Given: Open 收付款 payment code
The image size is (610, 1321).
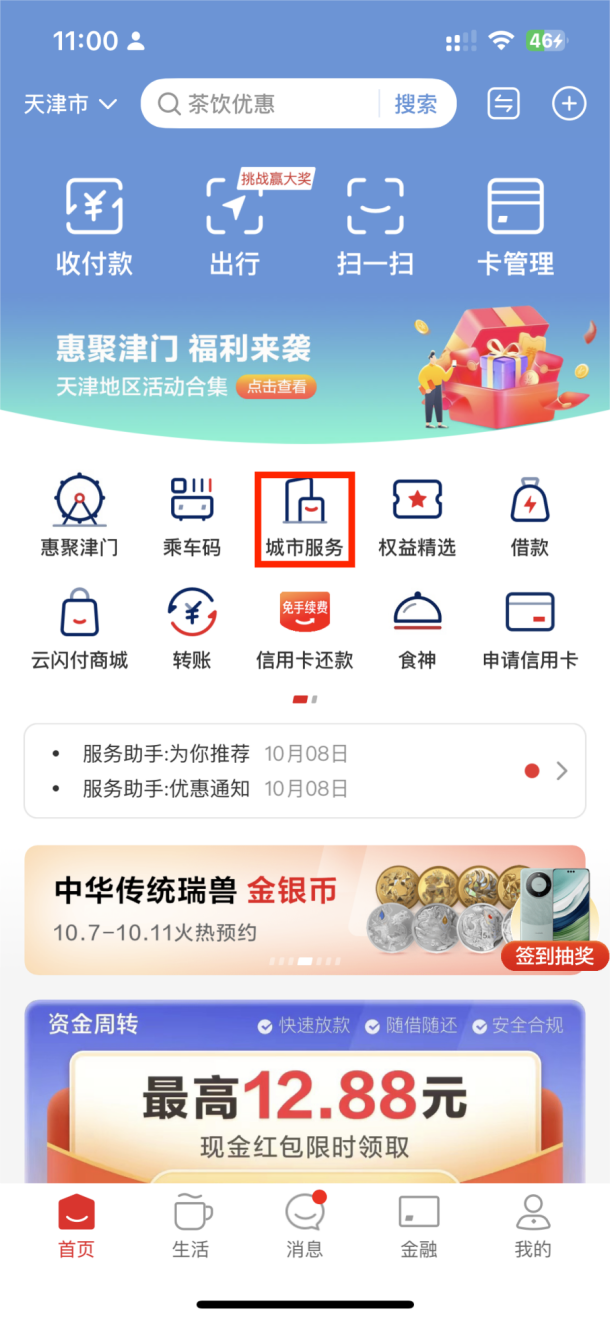Looking at the screenshot, I should click(x=94, y=227).
